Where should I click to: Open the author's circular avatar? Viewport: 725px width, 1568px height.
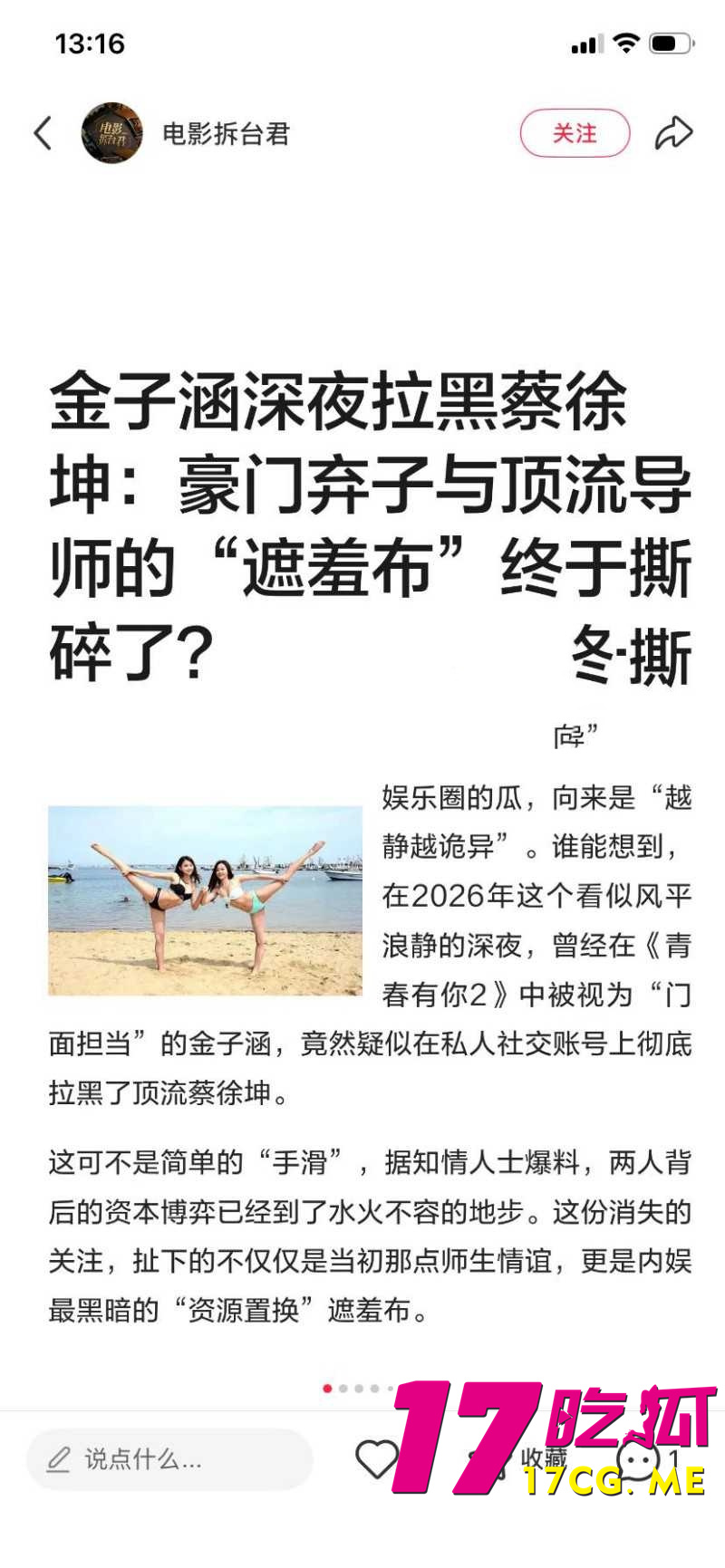[x=110, y=130]
